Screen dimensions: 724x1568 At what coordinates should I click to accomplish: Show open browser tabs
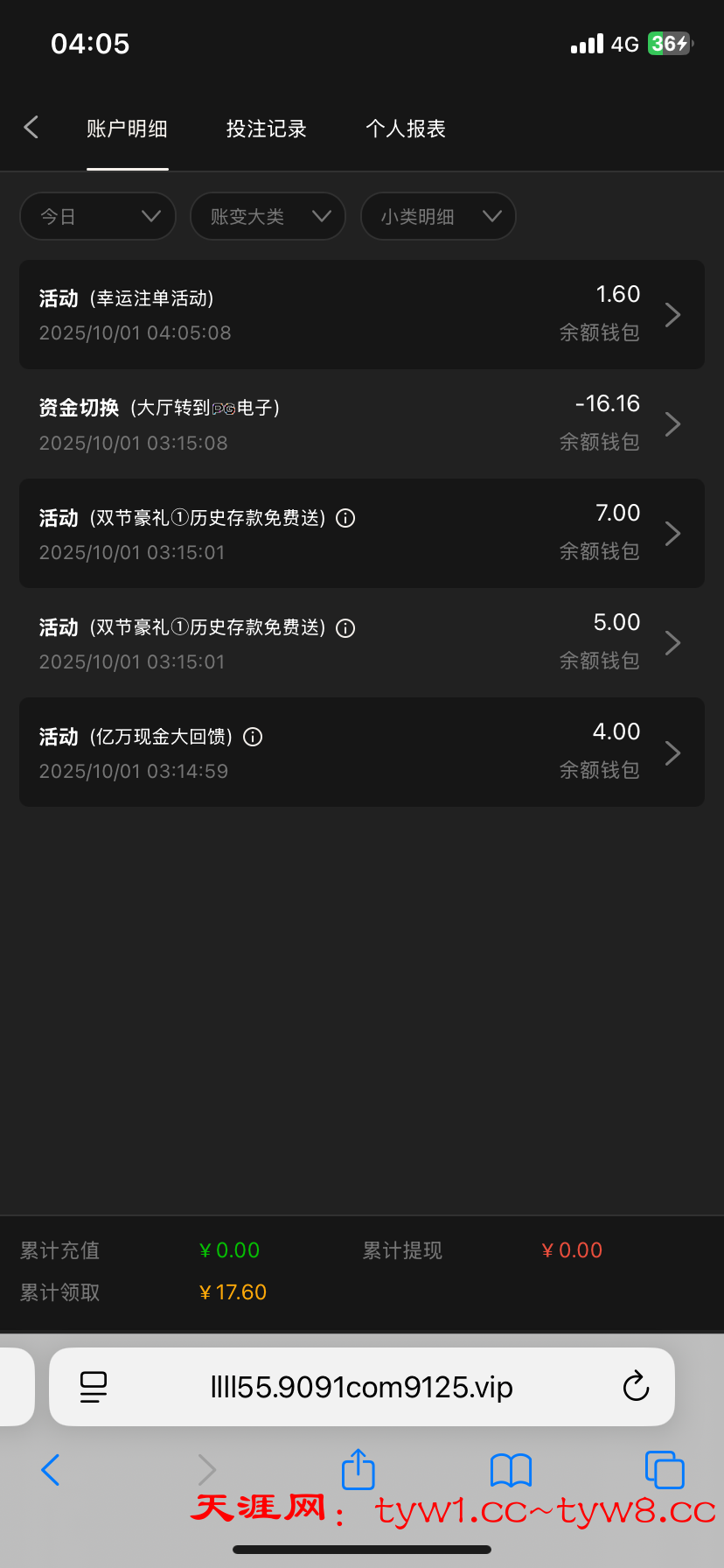click(x=664, y=1470)
